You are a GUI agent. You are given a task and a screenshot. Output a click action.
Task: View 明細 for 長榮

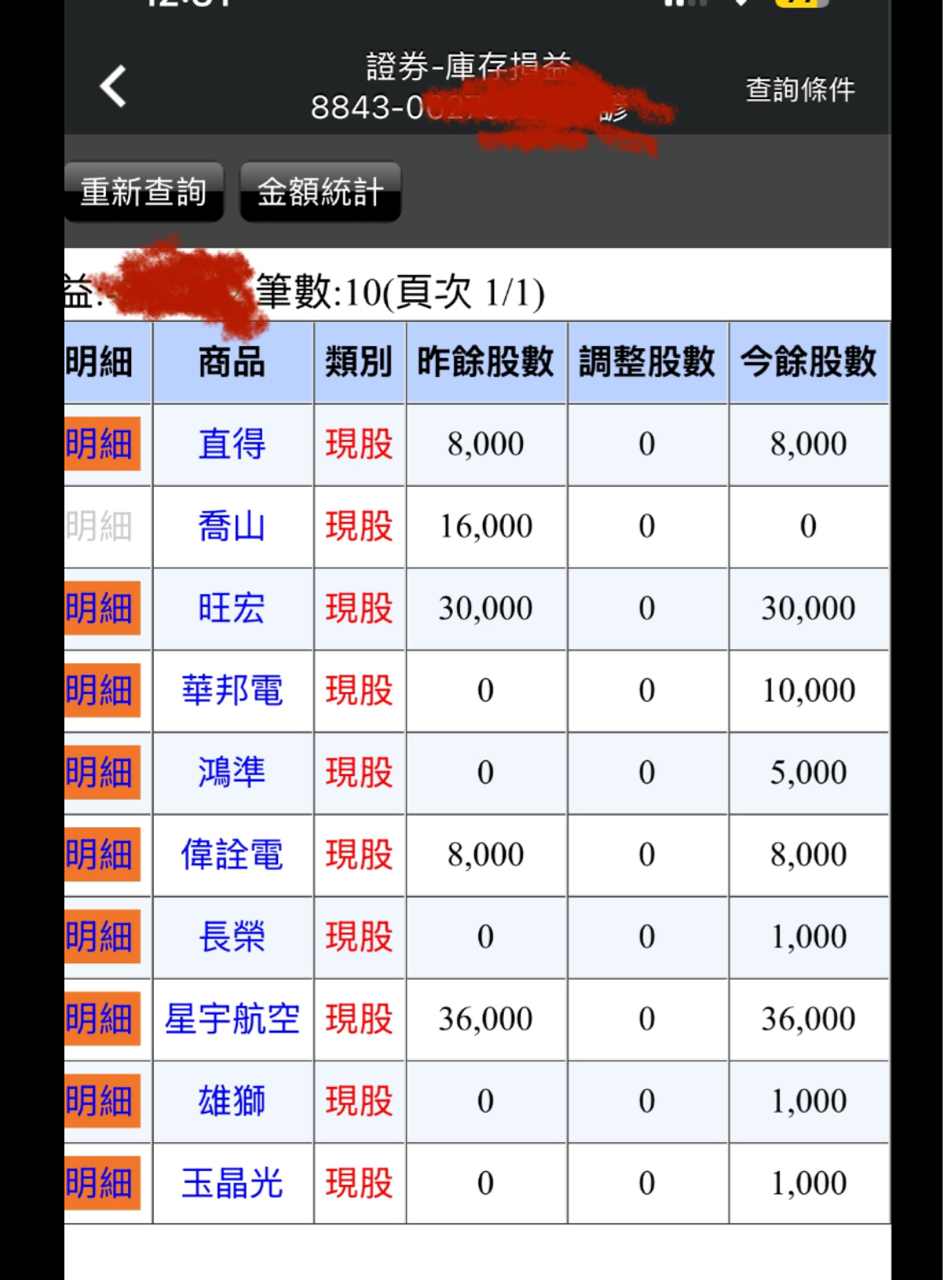pyautogui.click(x=101, y=936)
